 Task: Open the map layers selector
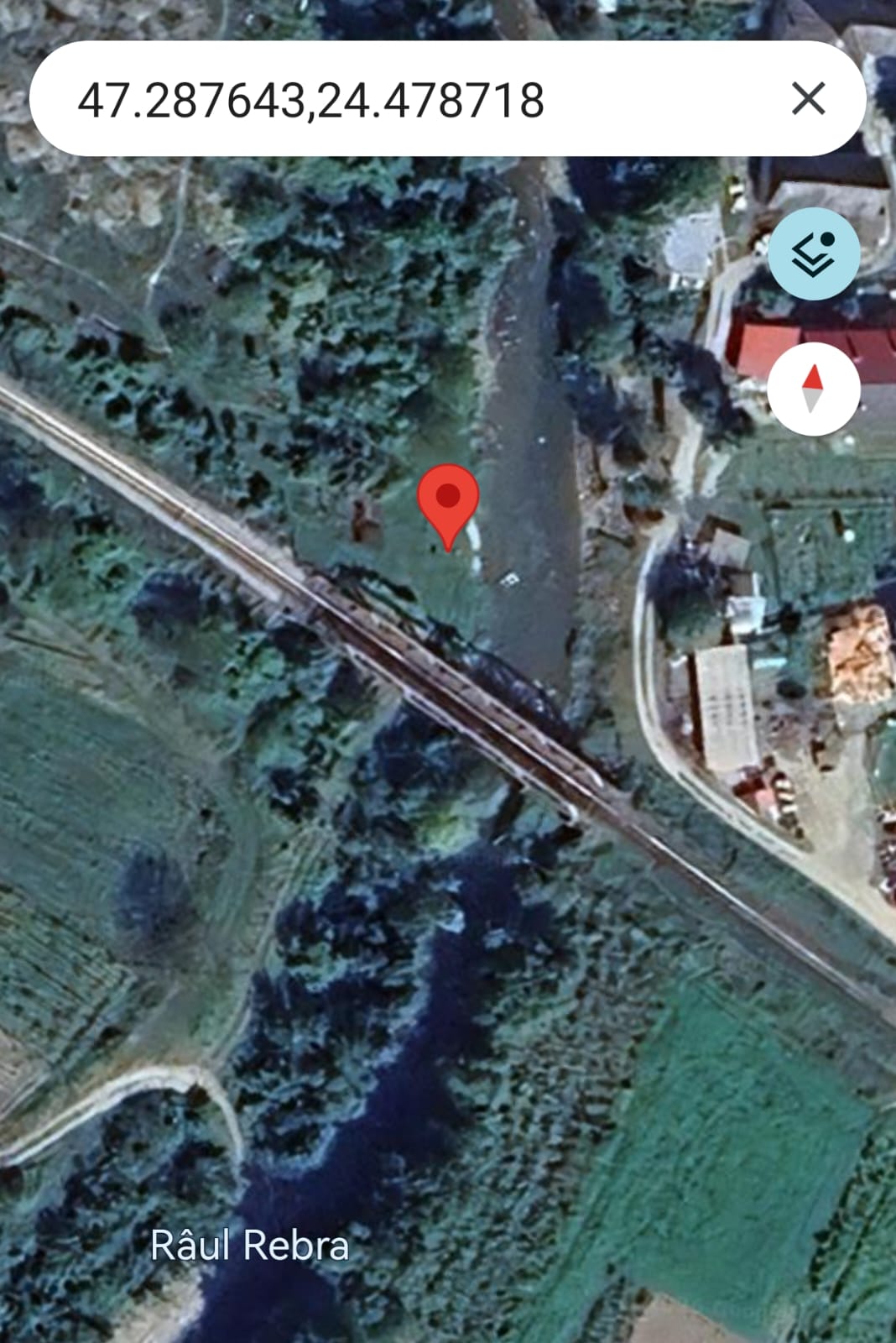tap(813, 253)
